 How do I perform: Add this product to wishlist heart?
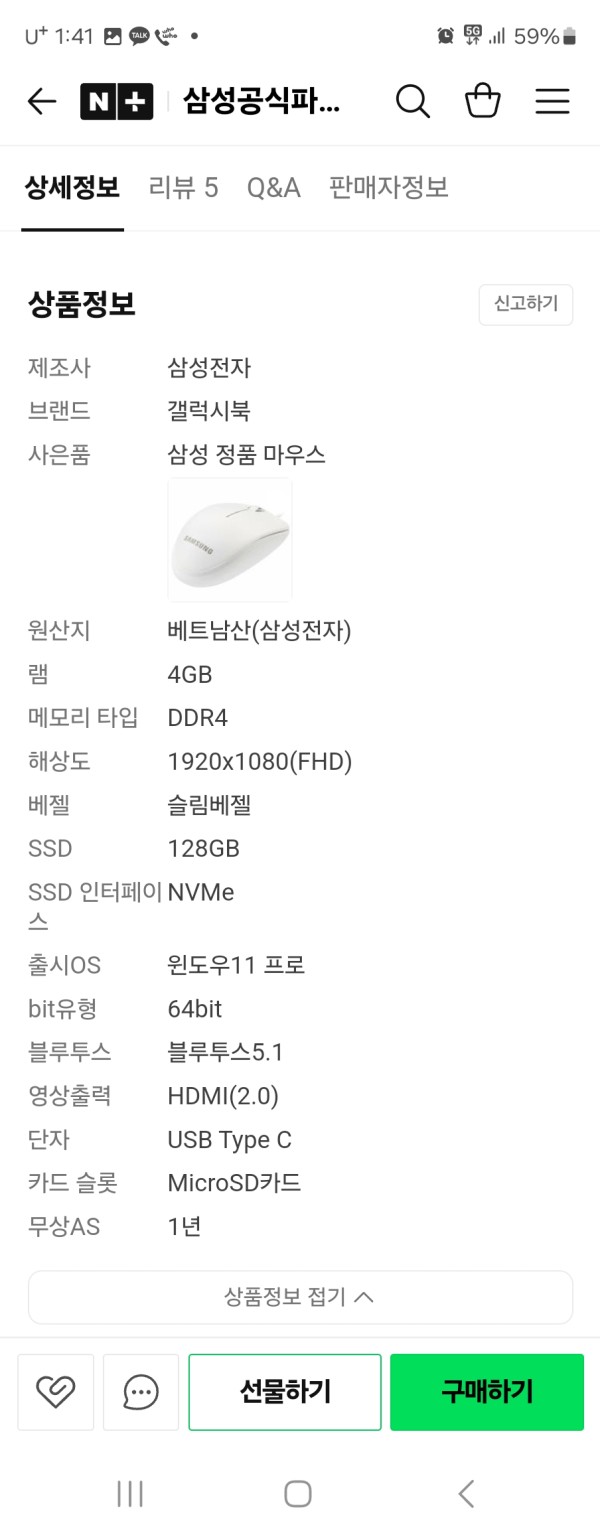[x=56, y=1391]
